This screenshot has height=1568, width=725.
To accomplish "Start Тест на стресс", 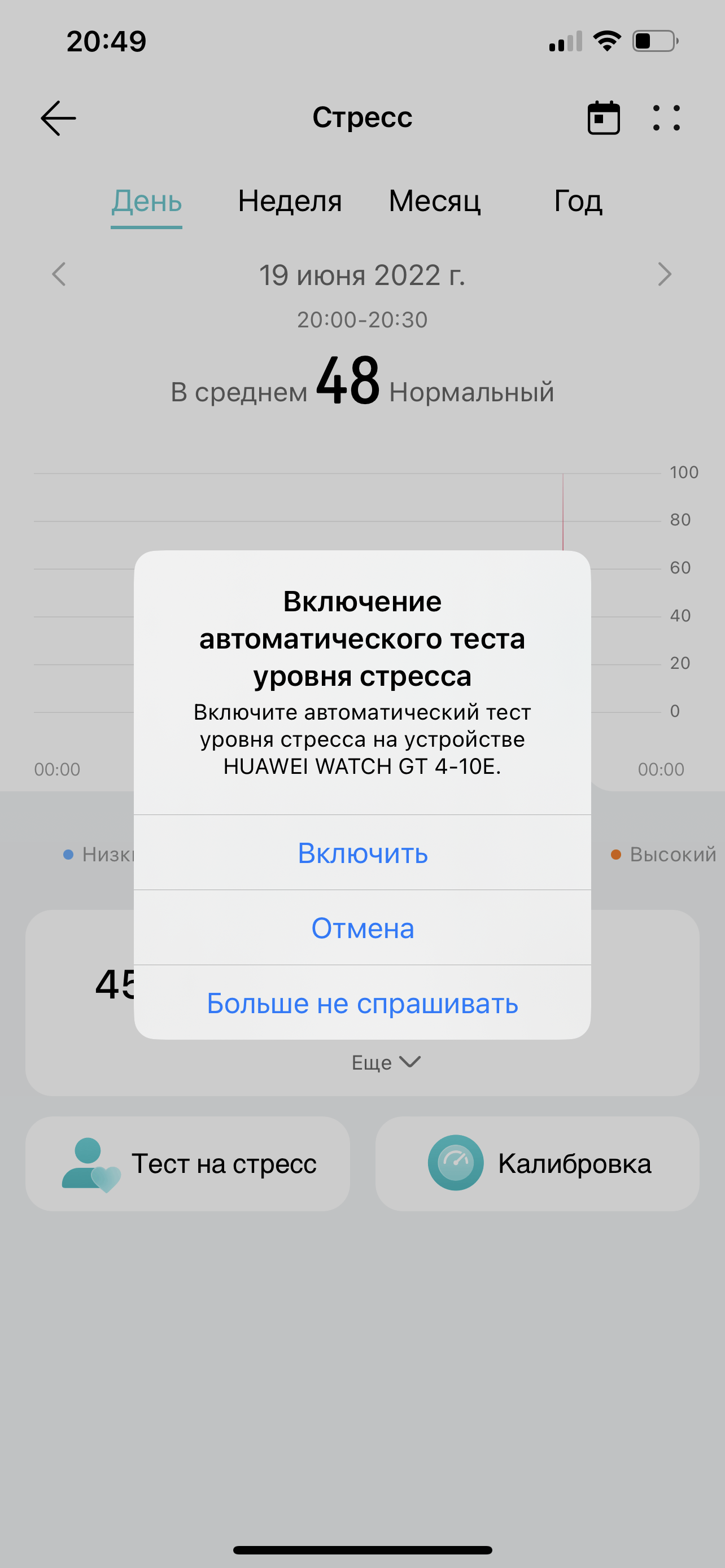I will (187, 1163).
